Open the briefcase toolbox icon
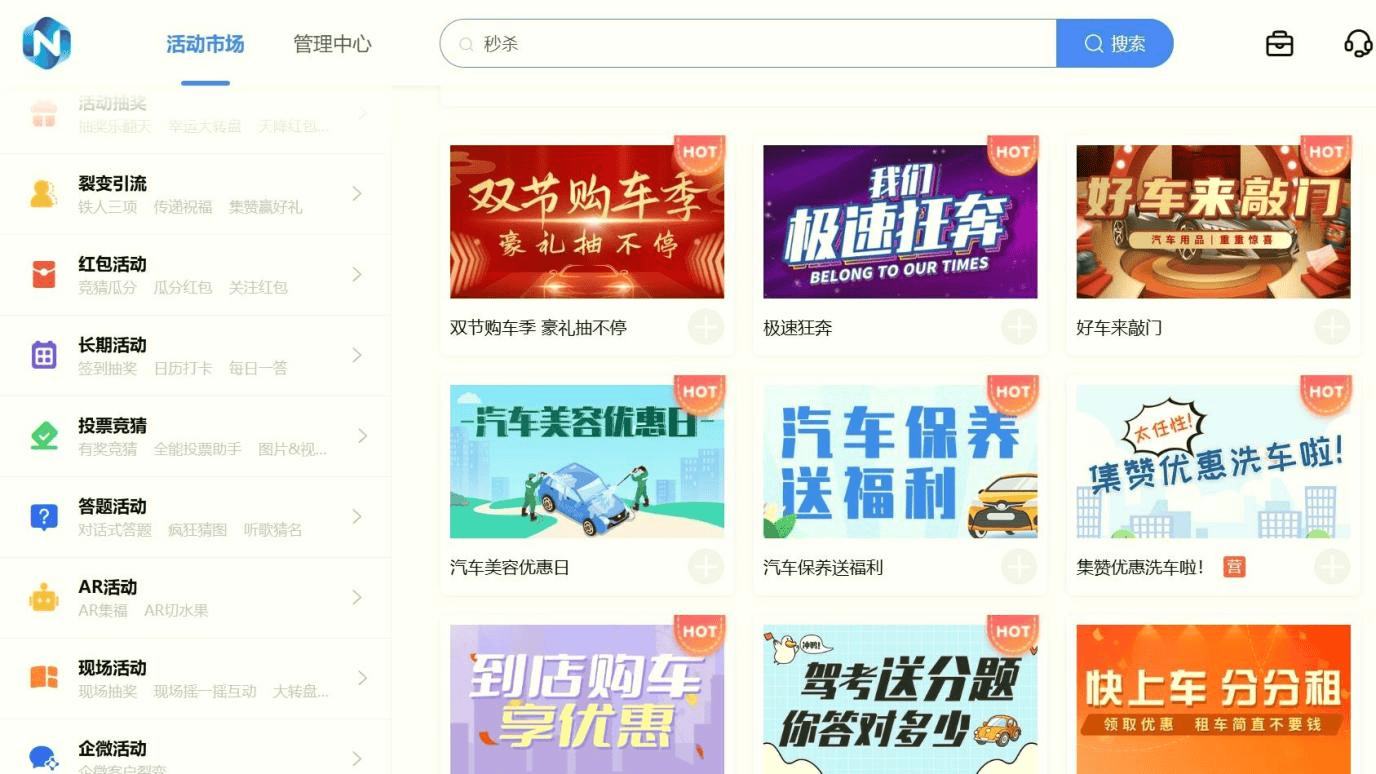Viewport: 1376px width, 774px height. pos(1279,44)
